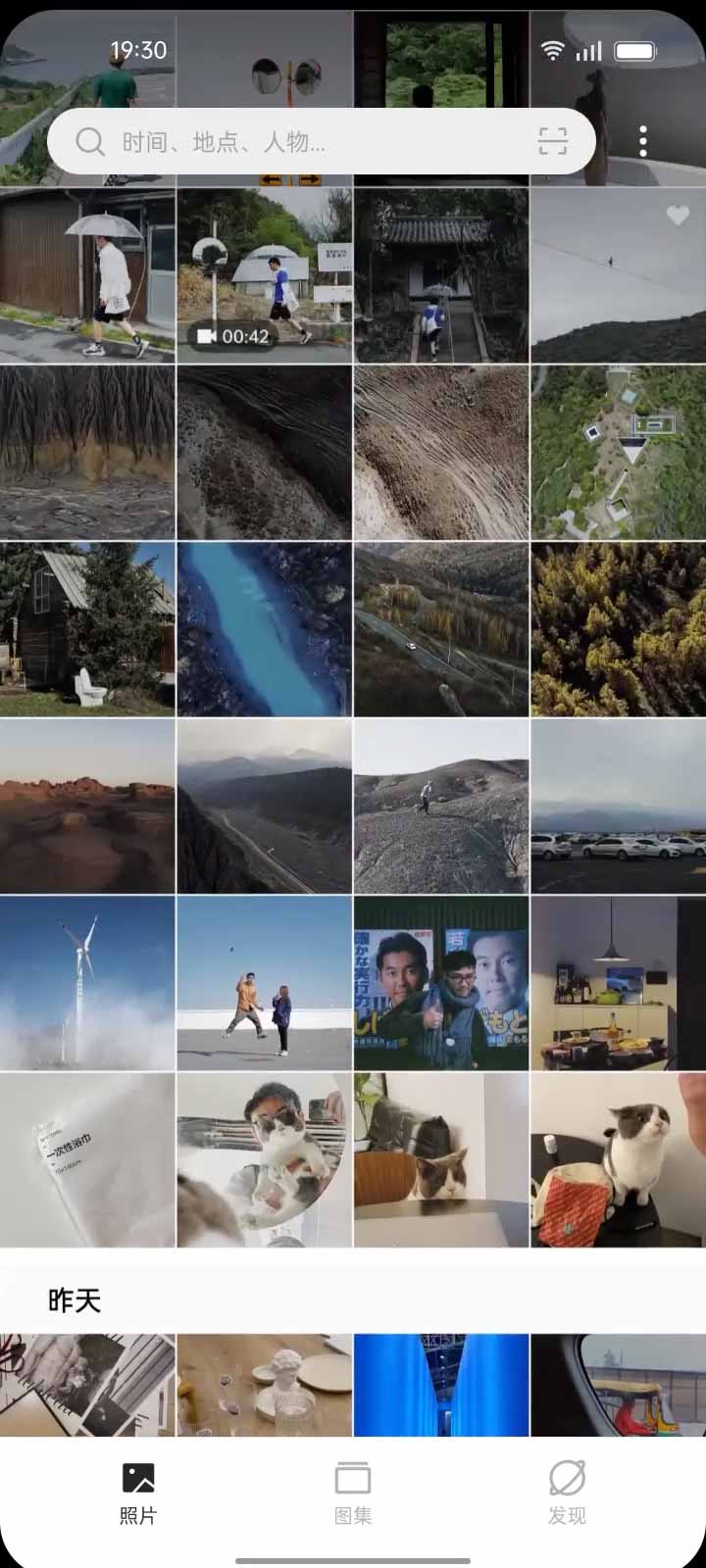This screenshot has height=1568, width=706.
Task: Select the 照片 photos tab
Action: point(138,1492)
